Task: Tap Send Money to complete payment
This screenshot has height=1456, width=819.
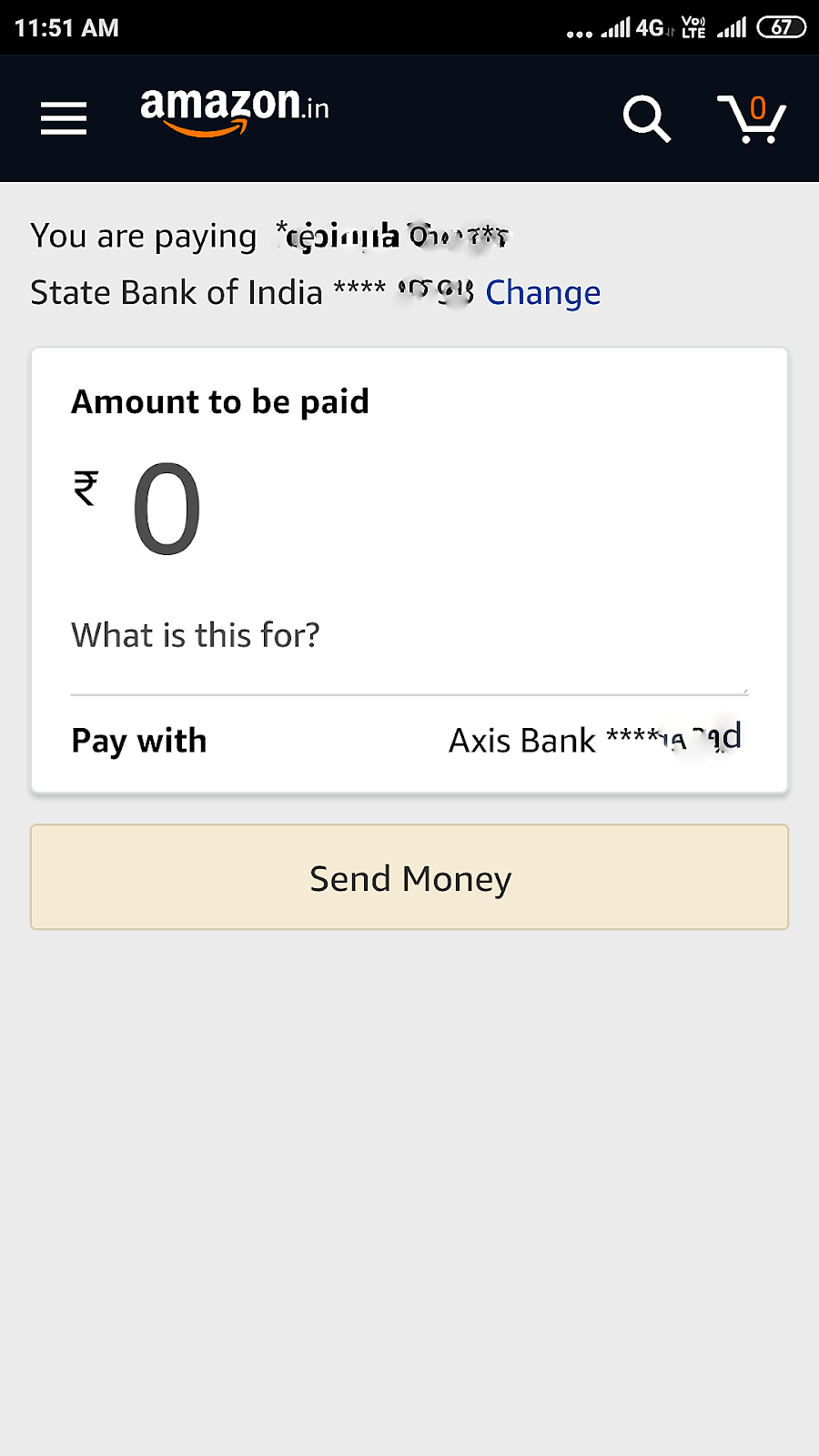Action: click(x=409, y=877)
